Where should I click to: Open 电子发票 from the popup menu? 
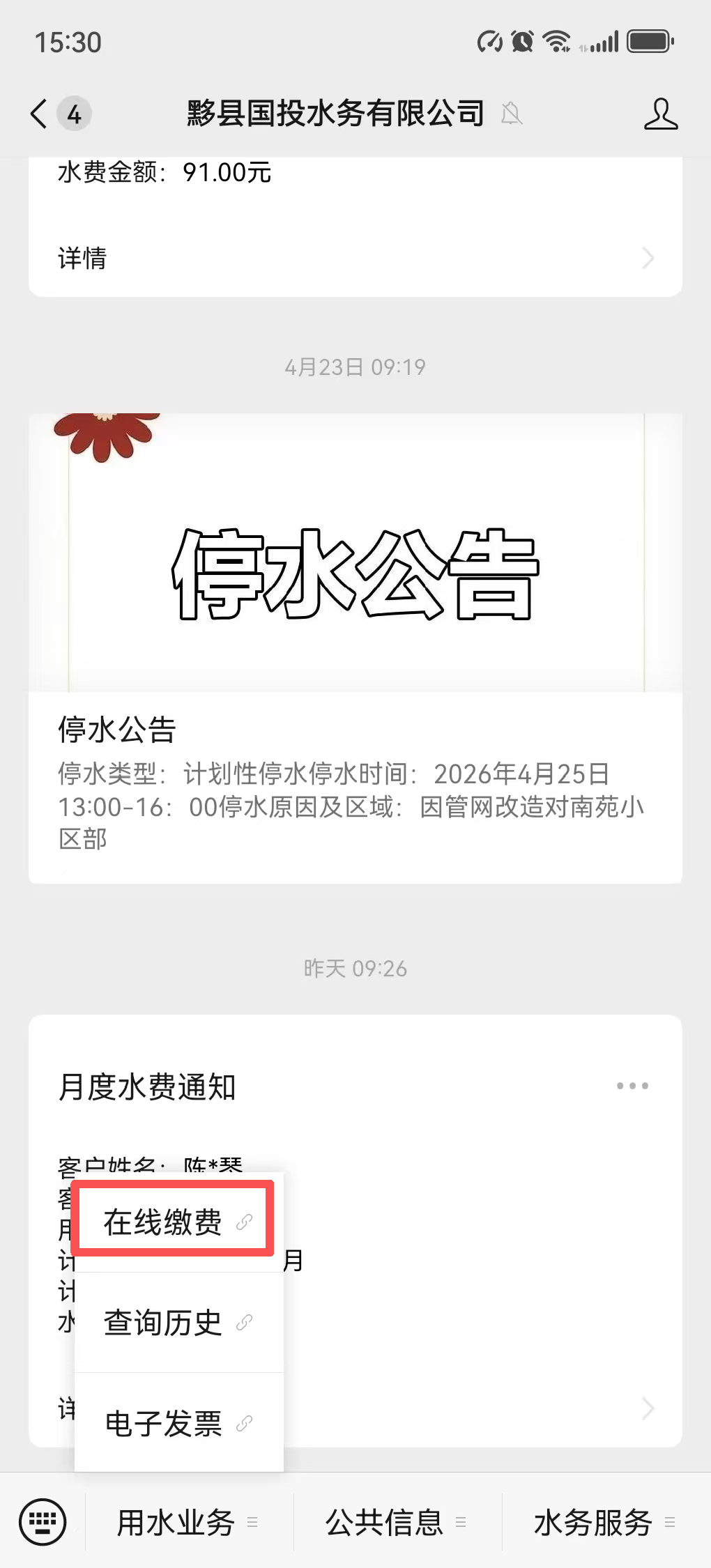coord(178,1422)
